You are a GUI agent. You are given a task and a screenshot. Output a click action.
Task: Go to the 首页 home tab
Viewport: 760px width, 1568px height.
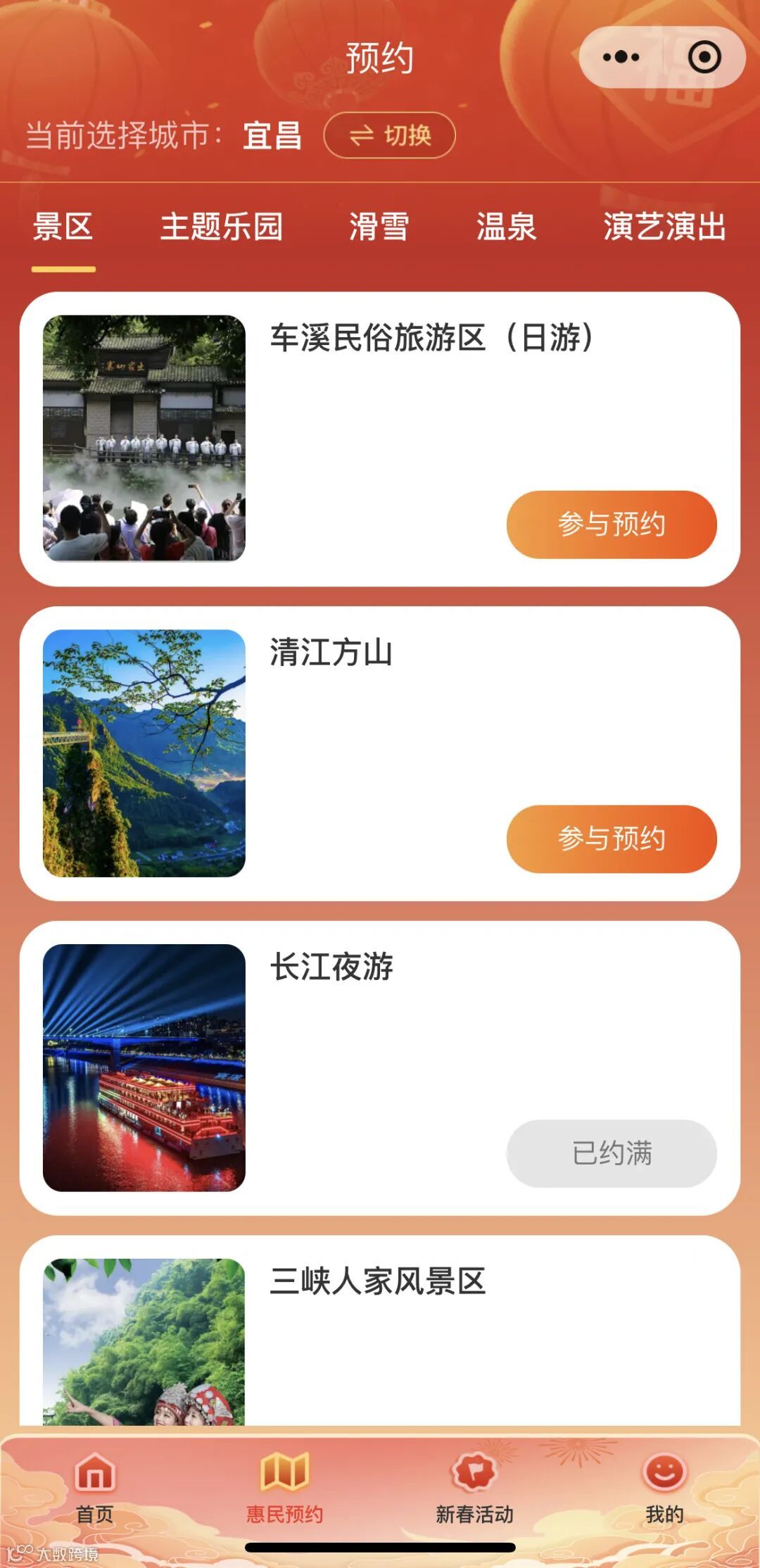pyautogui.click(x=95, y=1486)
